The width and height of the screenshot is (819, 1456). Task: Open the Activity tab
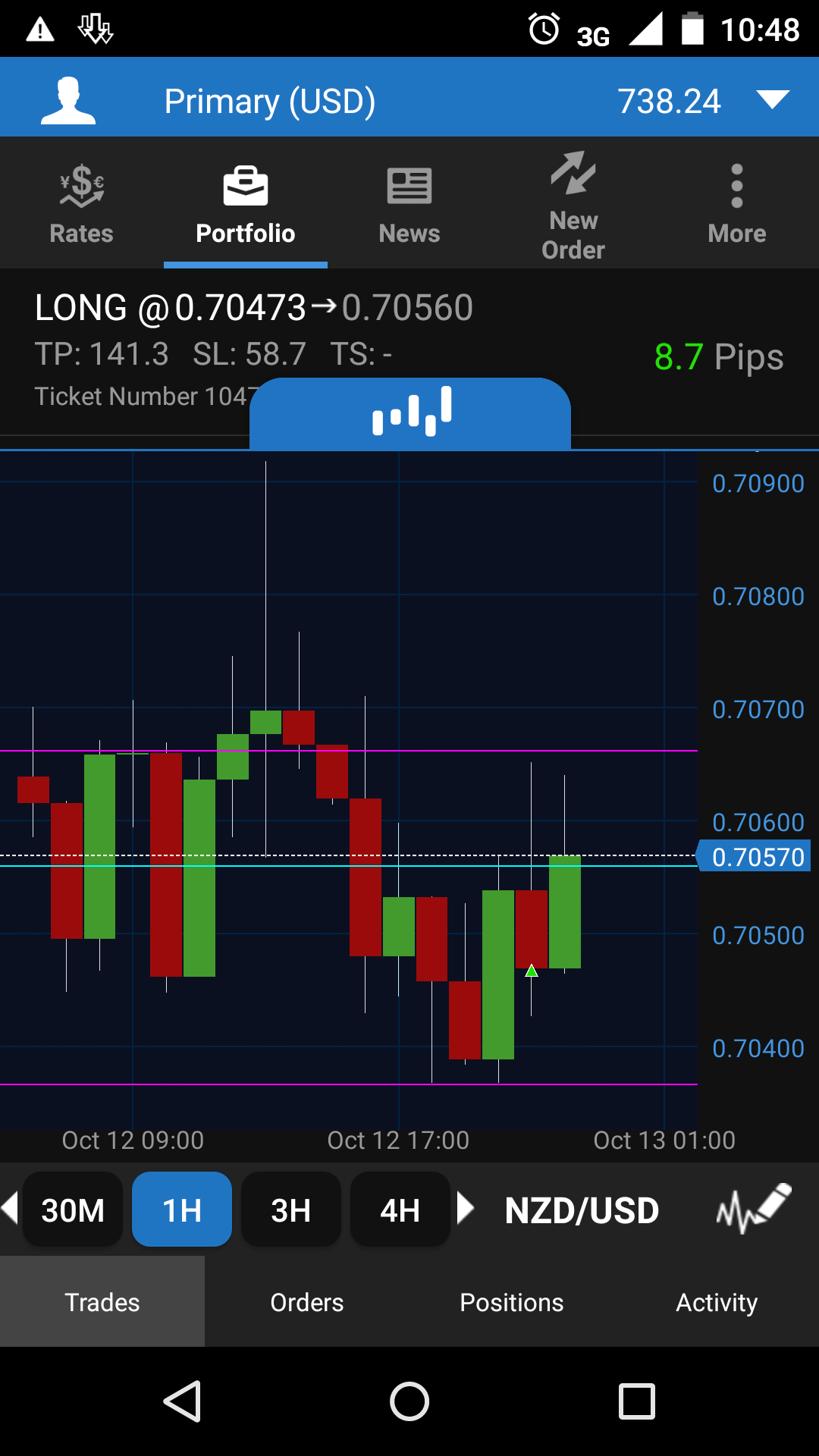717,1302
